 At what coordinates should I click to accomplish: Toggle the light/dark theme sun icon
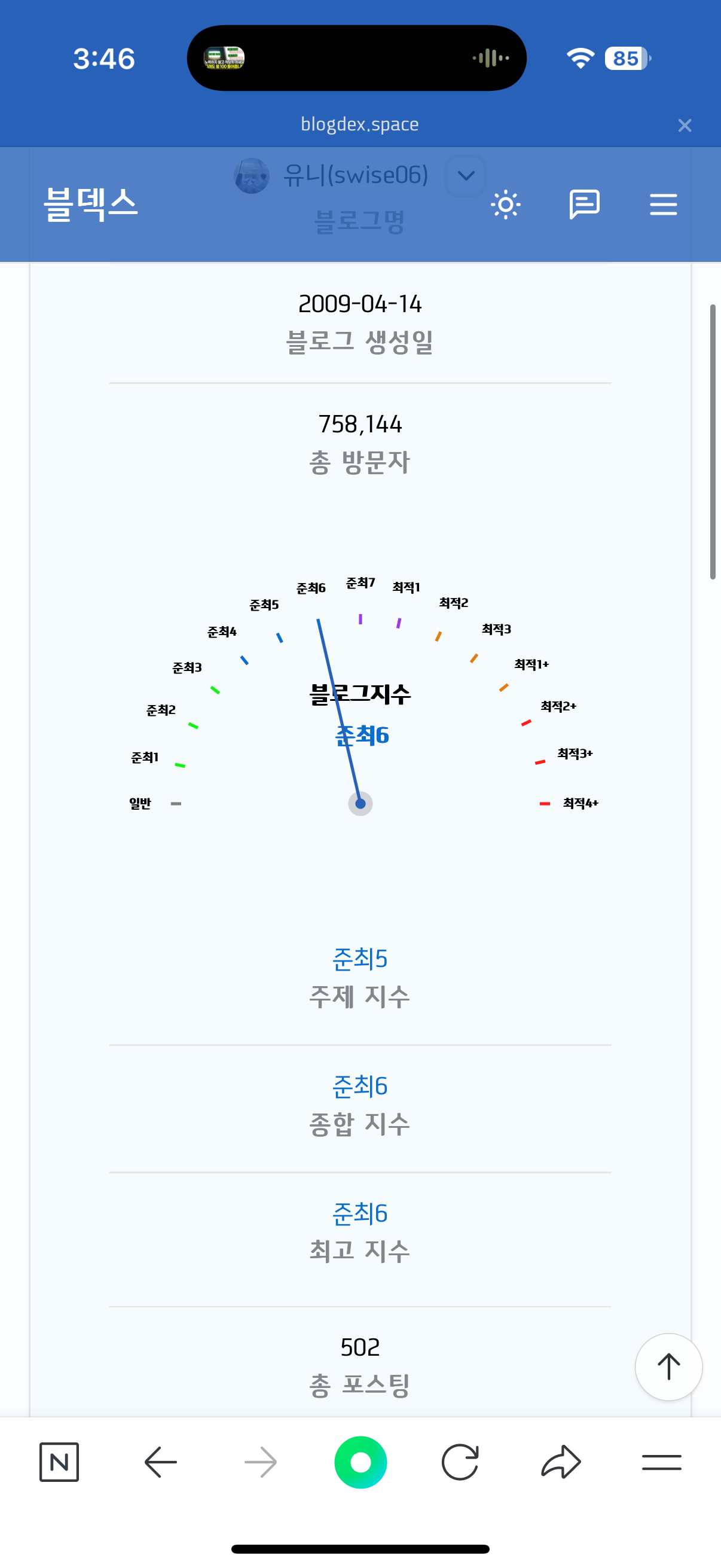point(506,205)
